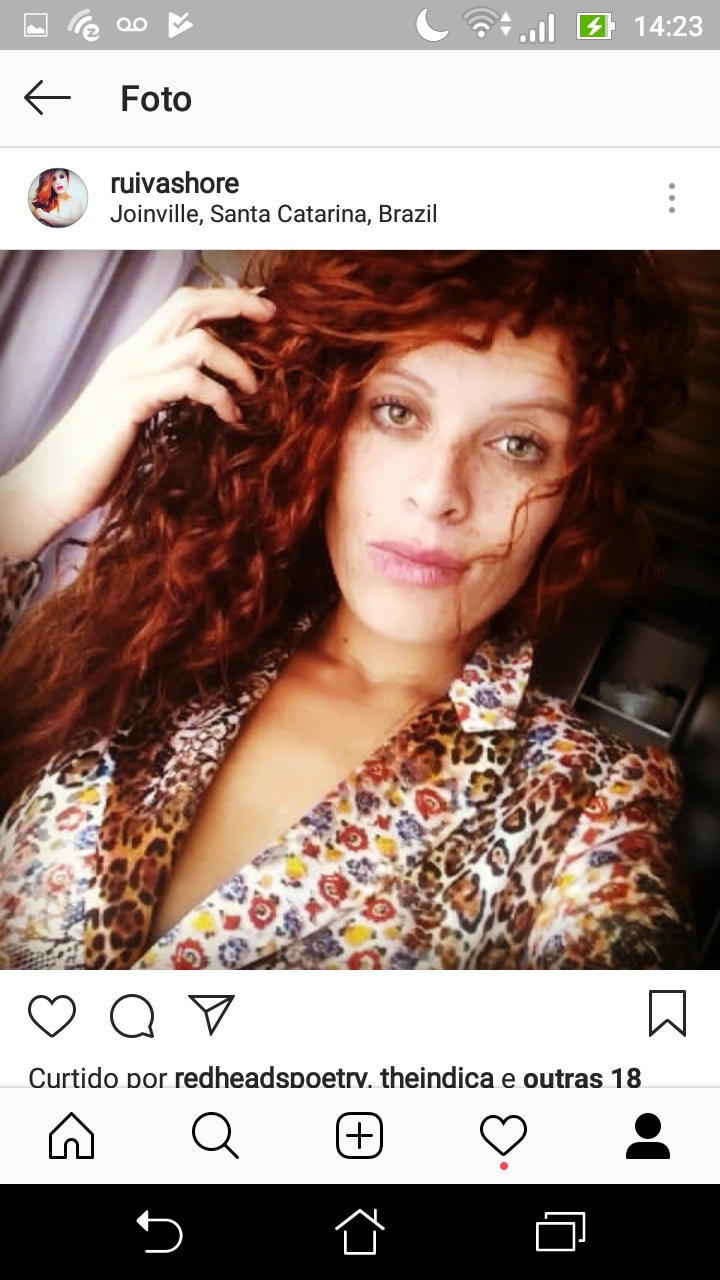Image resolution: width=720 pixels, height=1280 pixels.
Task: Open comments on this photo
Action: pos(132,1015)
